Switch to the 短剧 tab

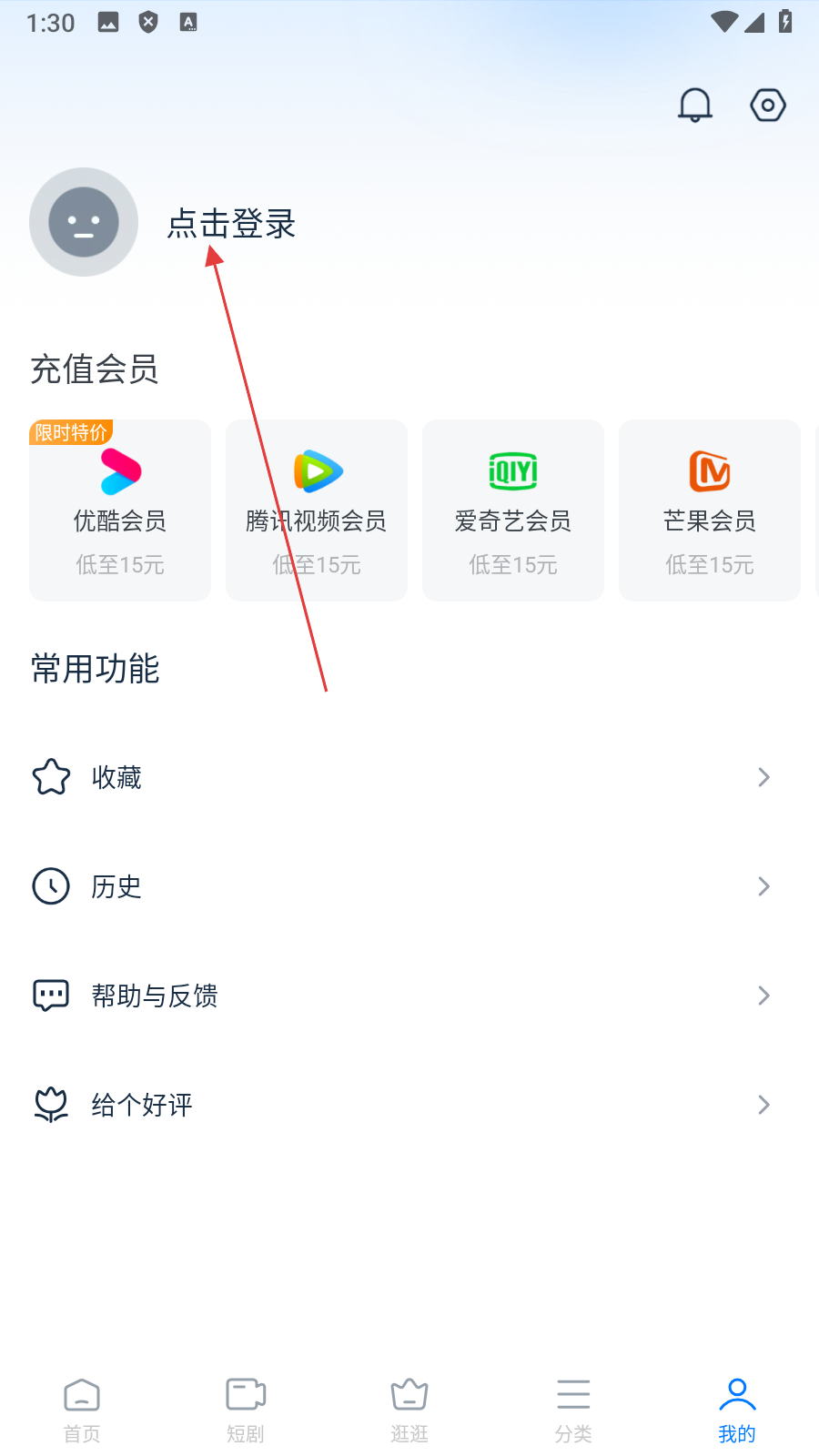[246, 1409]
